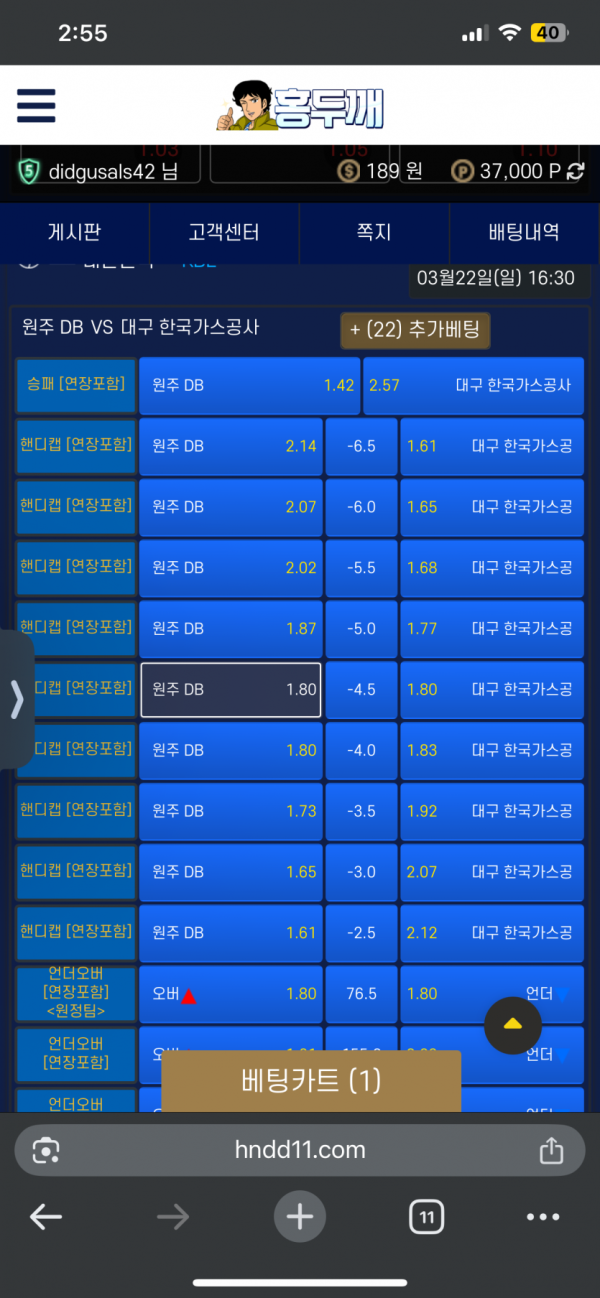Image resolution: width=600 pixels, height=1298 pixels.
Task: Expand + (22) 추가베팅 options
Action: 415,329
